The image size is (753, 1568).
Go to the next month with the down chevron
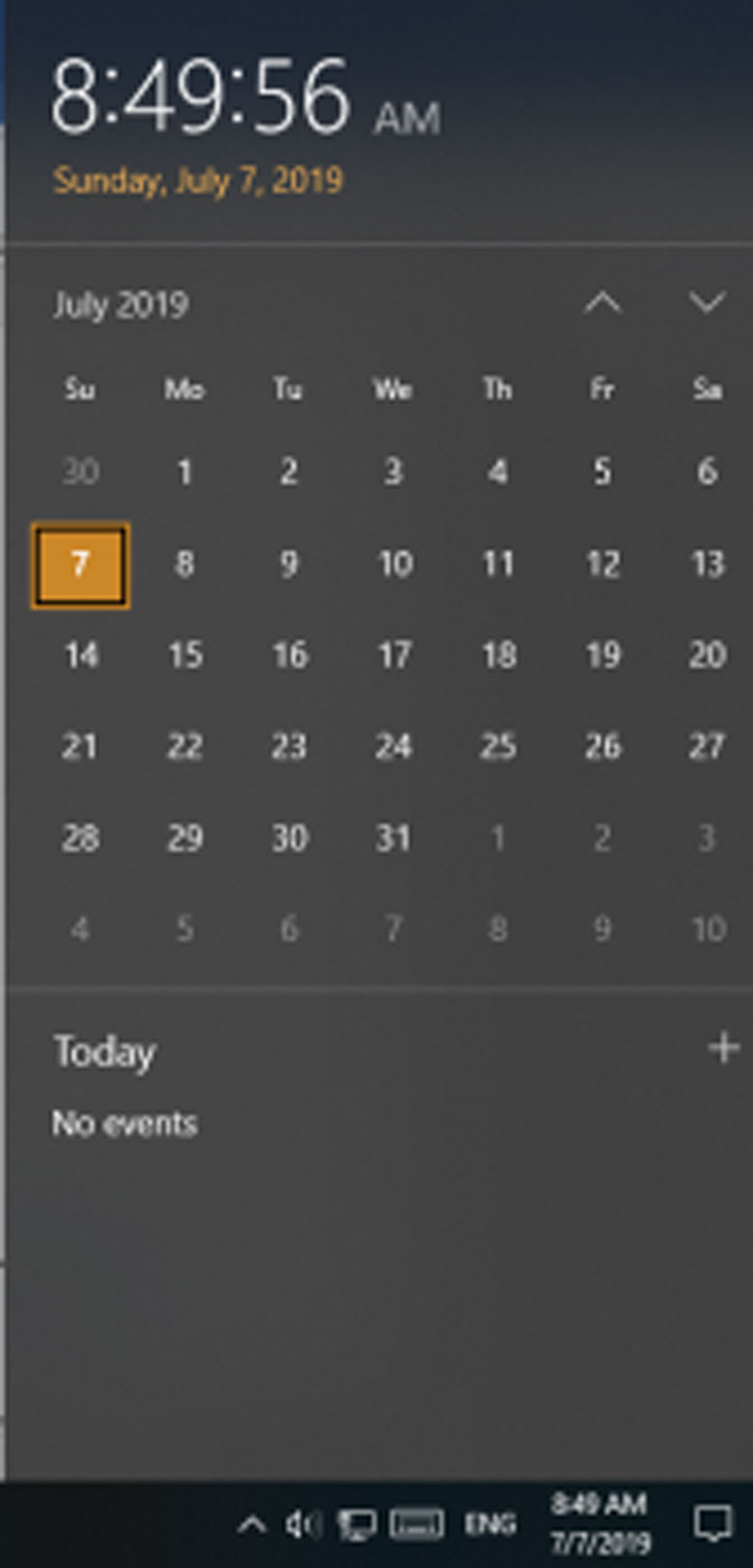pyautogui.click(x=707, y=304)
